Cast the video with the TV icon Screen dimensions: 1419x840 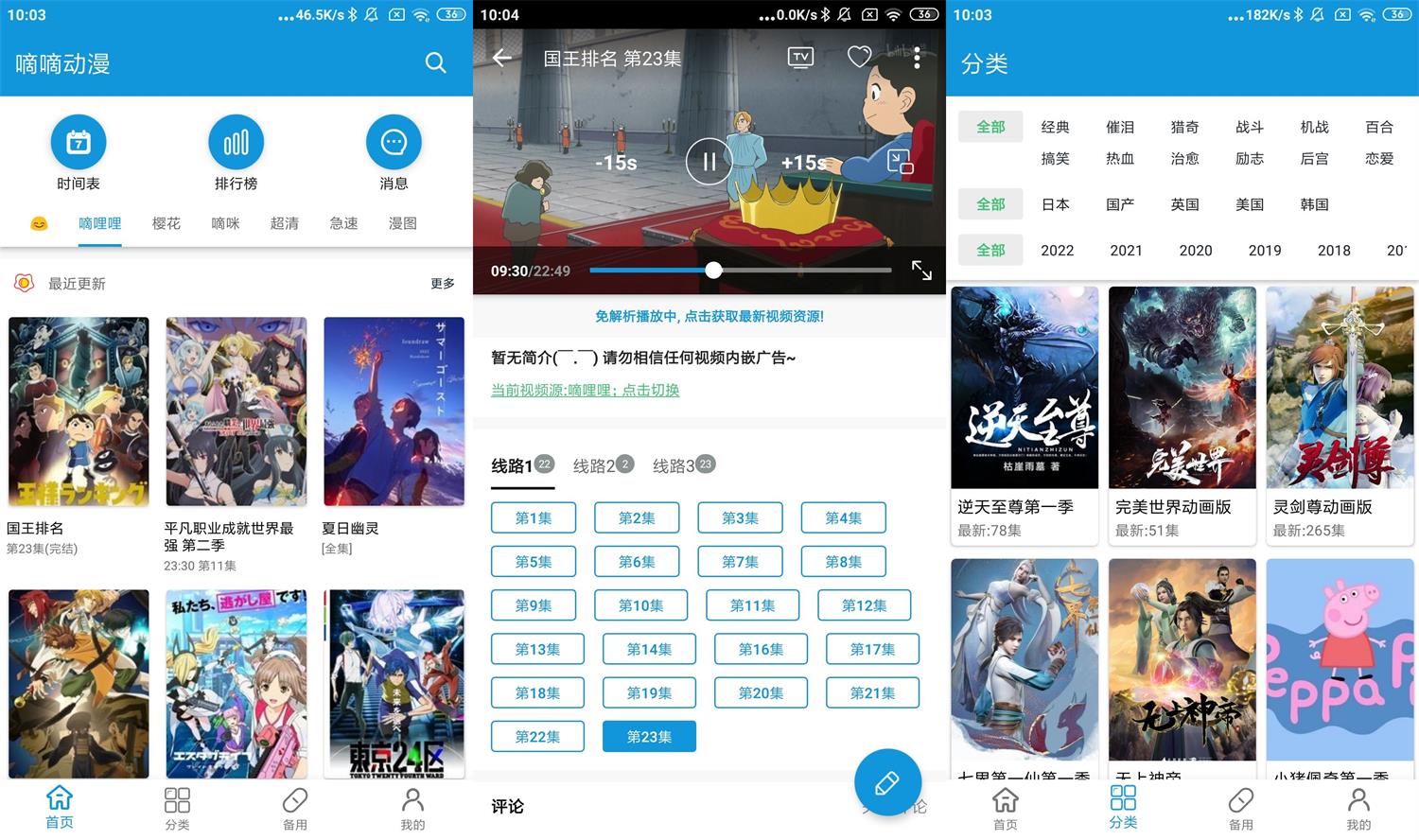click(x=800, y=58)
